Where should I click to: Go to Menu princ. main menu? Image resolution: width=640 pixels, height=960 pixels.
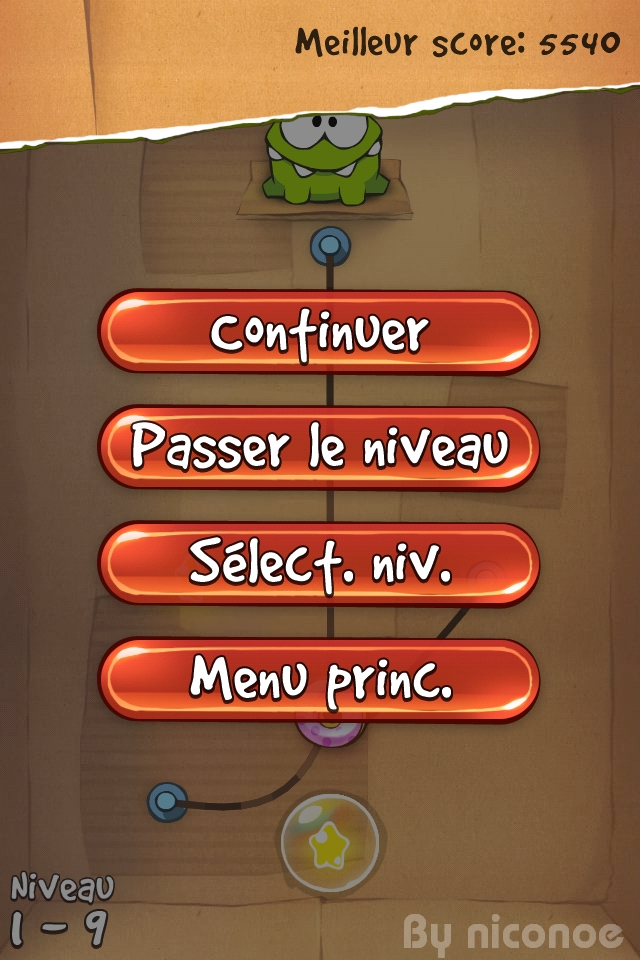click(318, 680)
